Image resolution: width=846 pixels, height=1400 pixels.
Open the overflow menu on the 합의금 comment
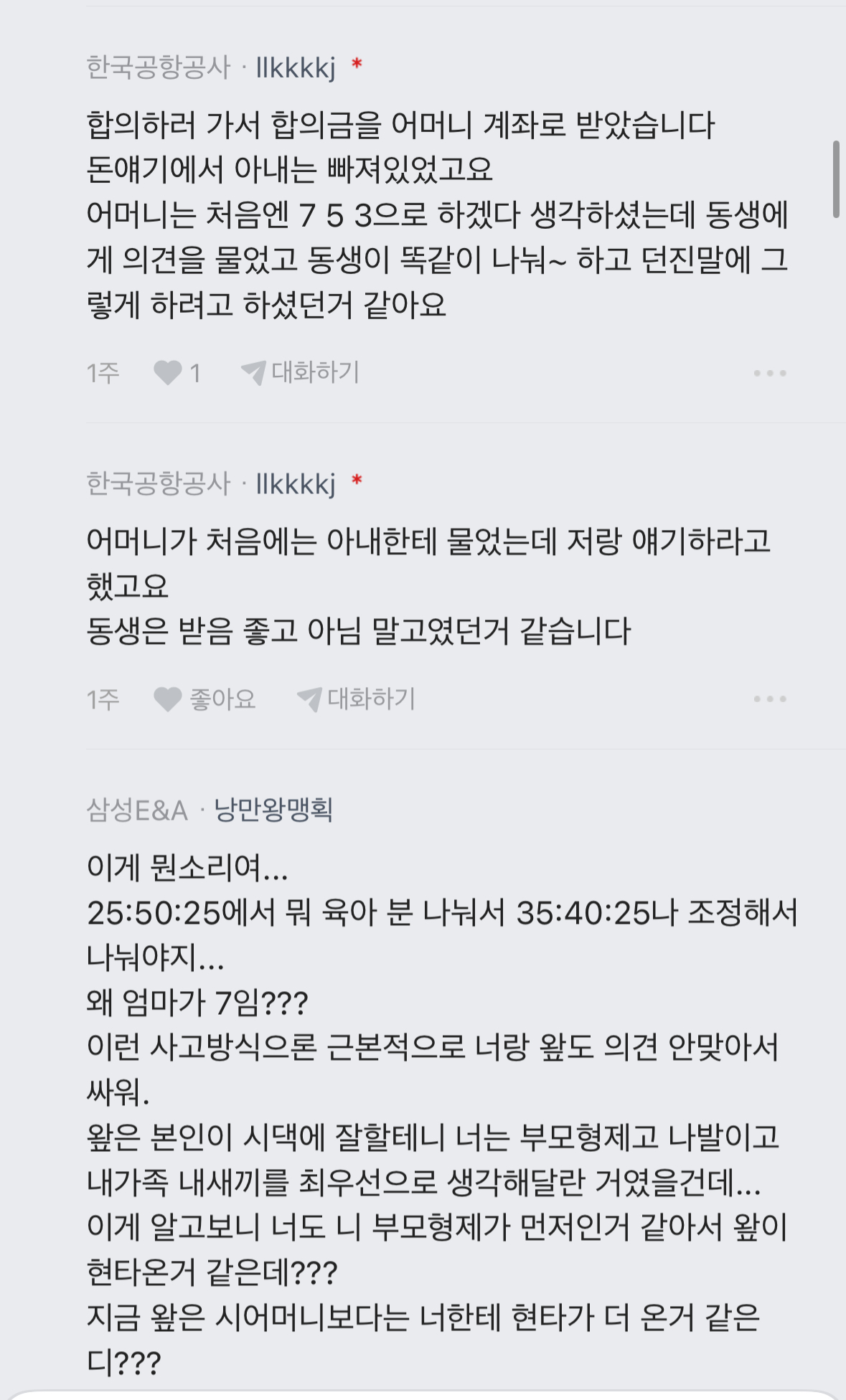click(769, 373)
